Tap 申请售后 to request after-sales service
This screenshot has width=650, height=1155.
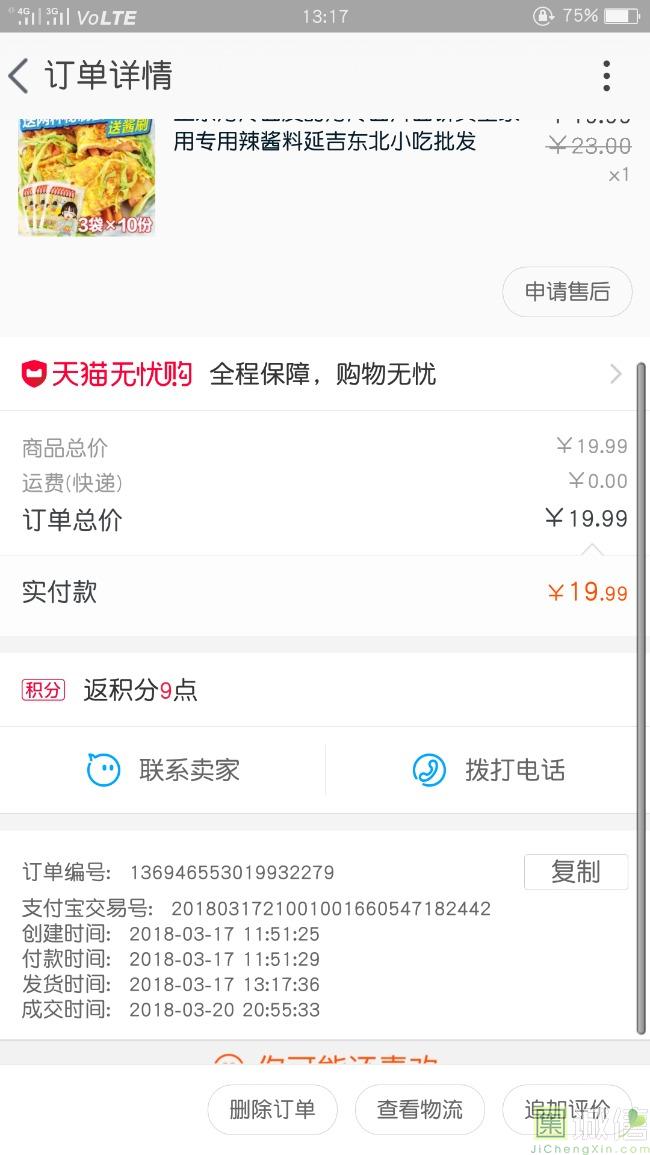(567, 292)
